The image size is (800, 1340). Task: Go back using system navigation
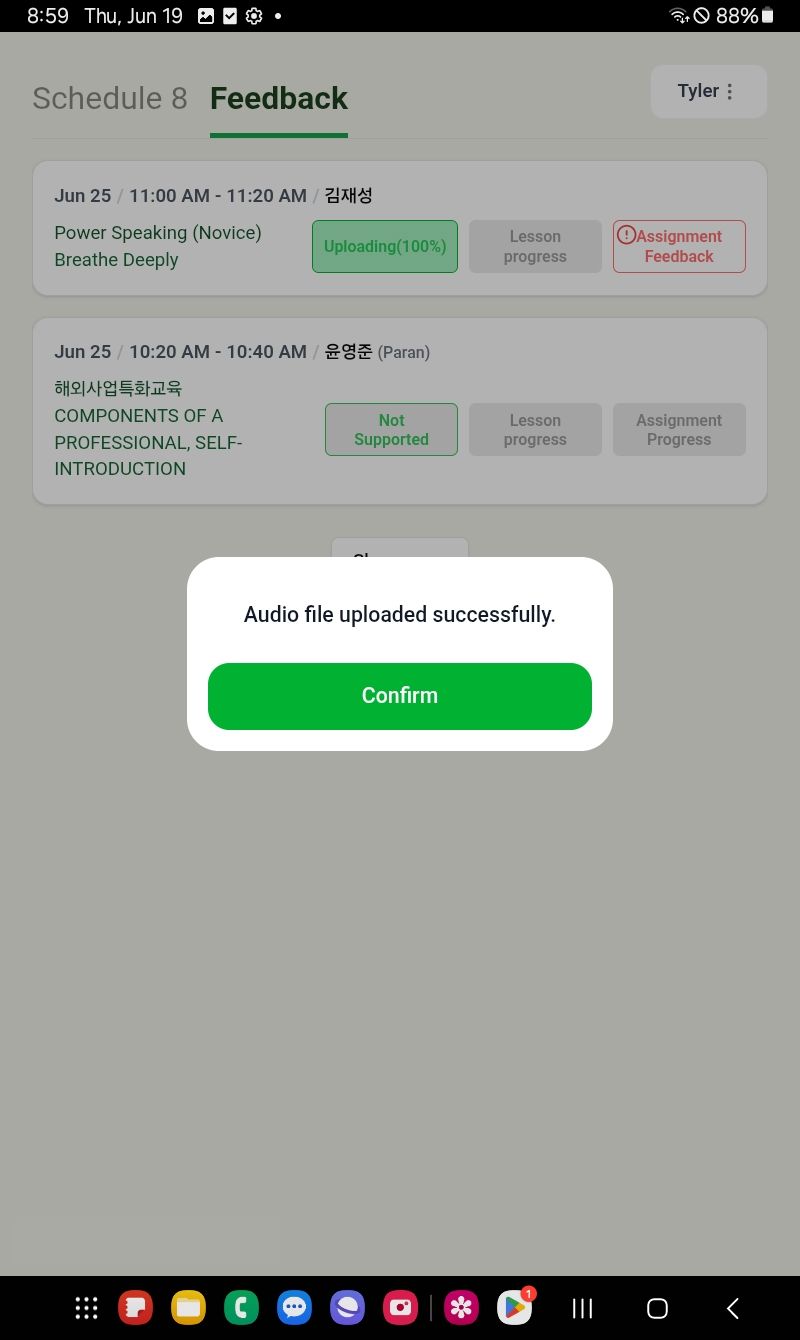(732, 1308)
